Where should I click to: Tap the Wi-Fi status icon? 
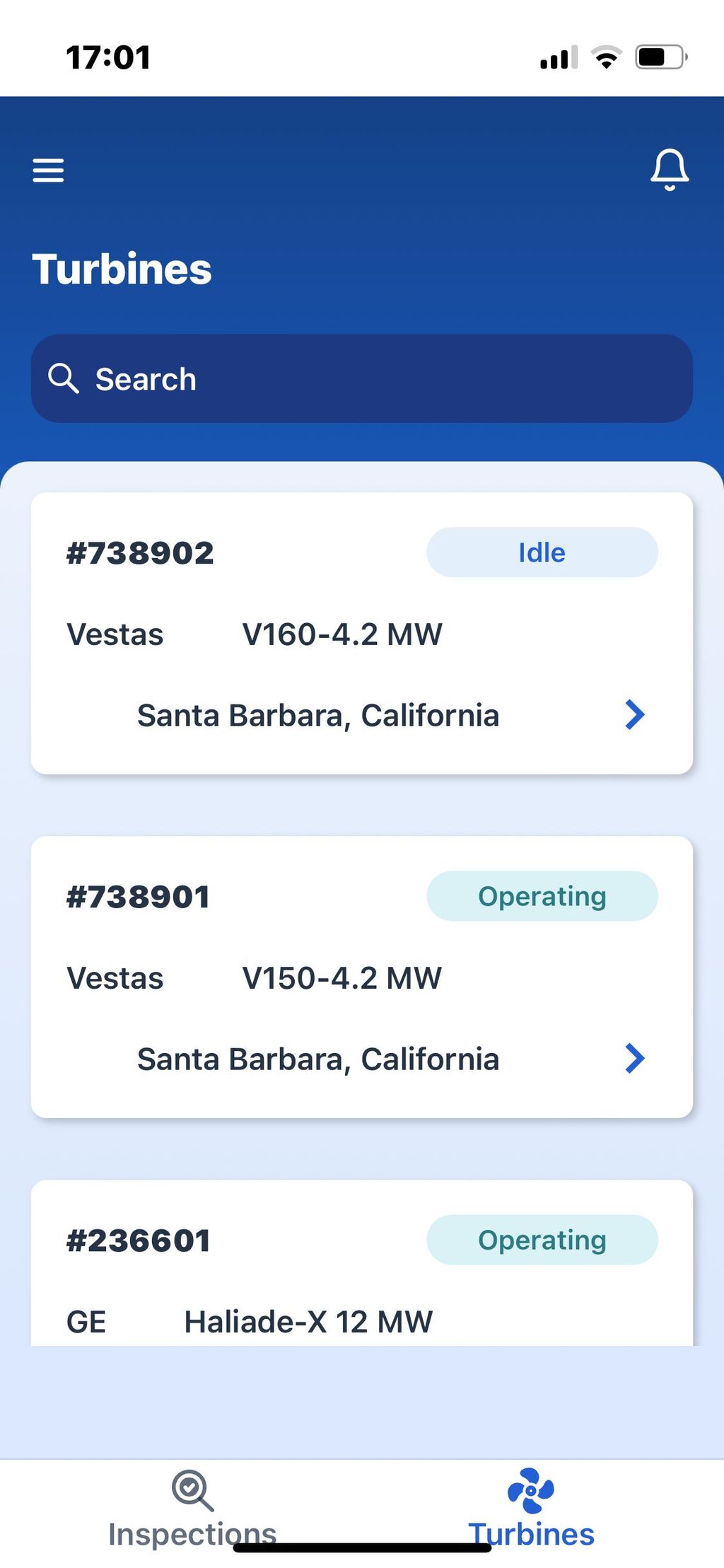(x=607, y=57)
